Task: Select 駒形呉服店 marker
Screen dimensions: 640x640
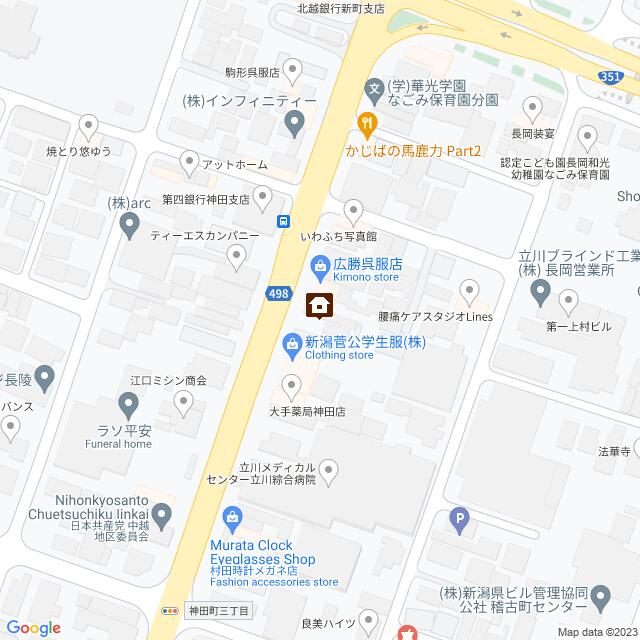Action: coord(294,70)
